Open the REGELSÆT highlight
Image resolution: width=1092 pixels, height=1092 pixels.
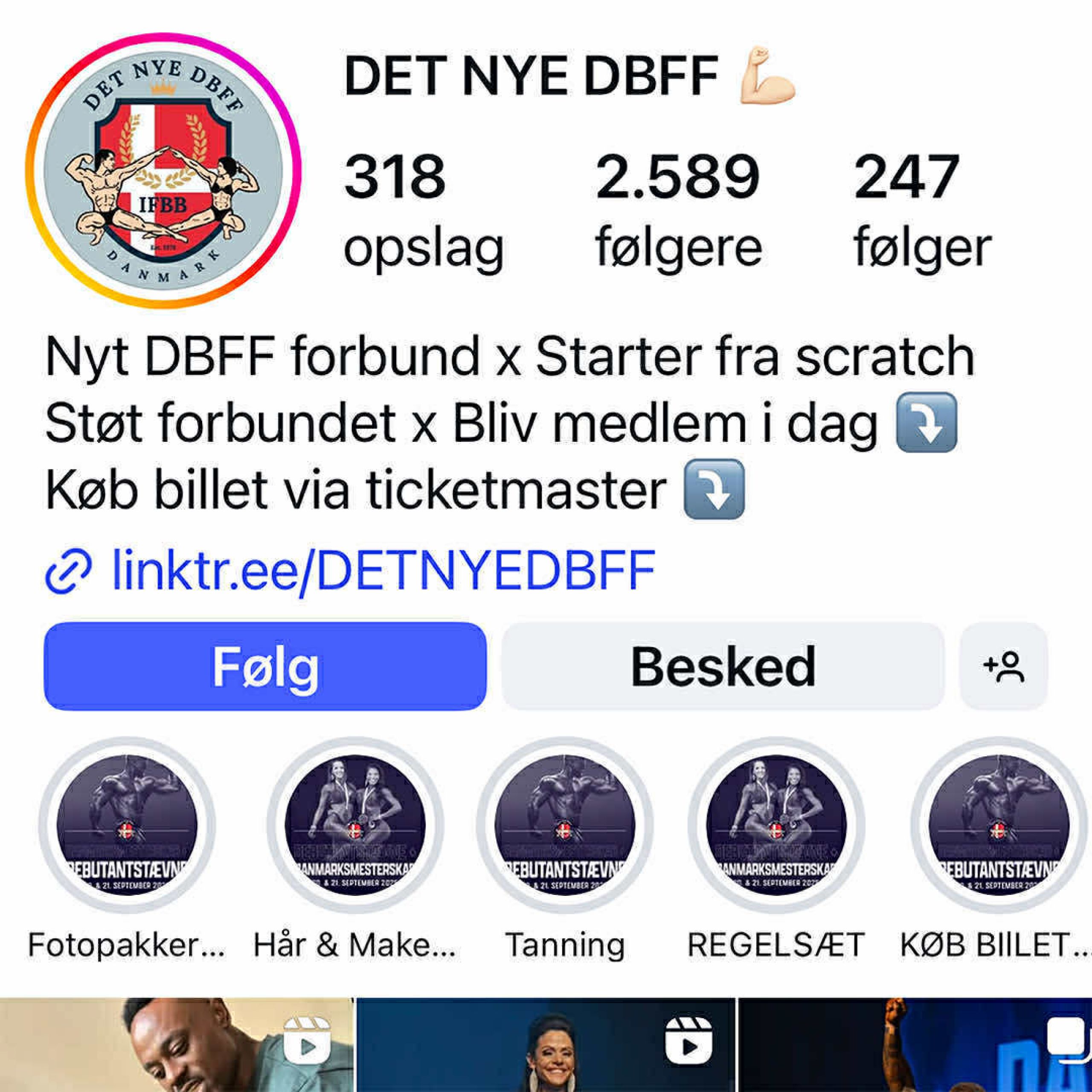(x=776, y=826)
